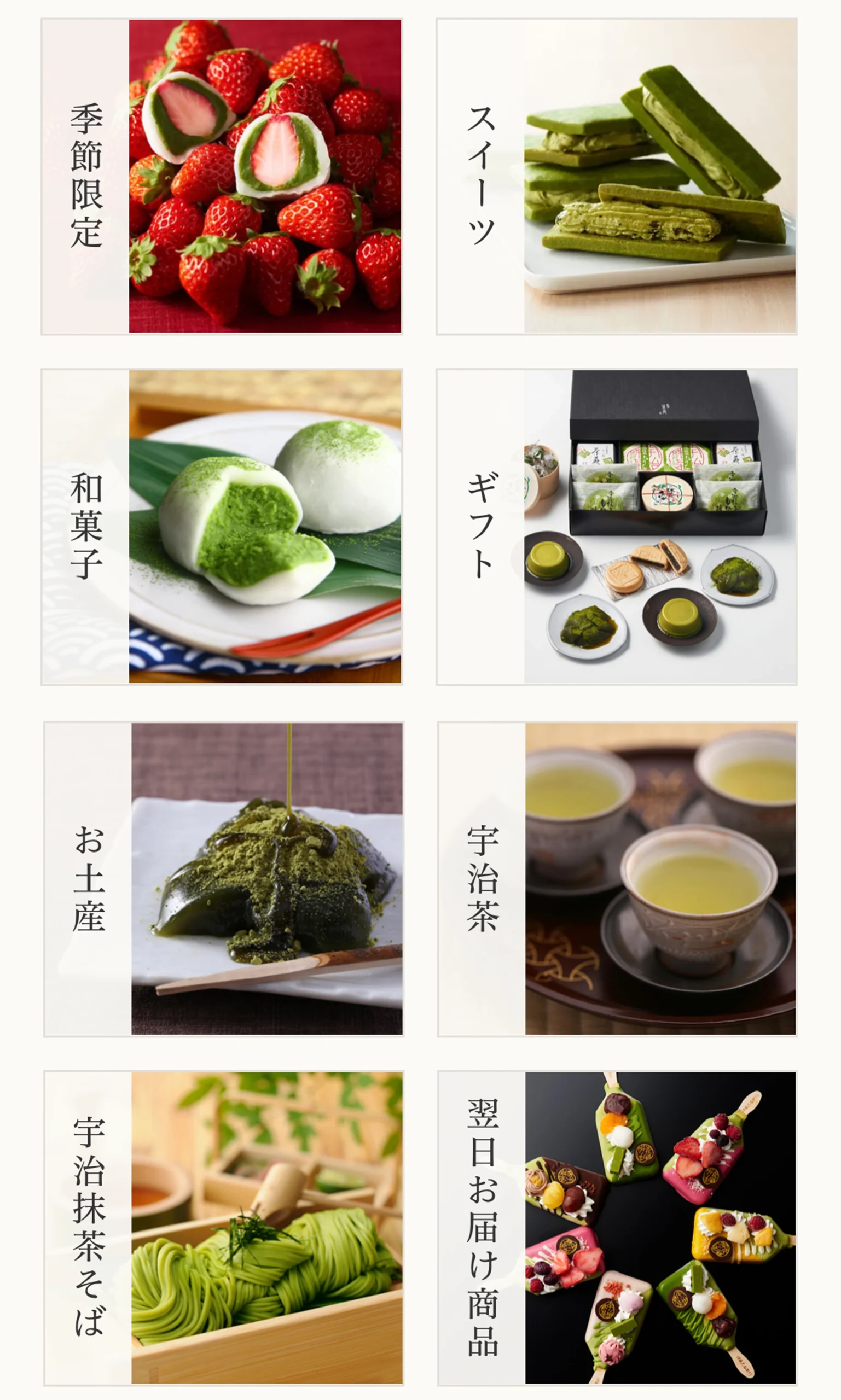Browse 翌日お届け商品 next-day delivery items
The image size is (841, 1400).
(617, 1228)
